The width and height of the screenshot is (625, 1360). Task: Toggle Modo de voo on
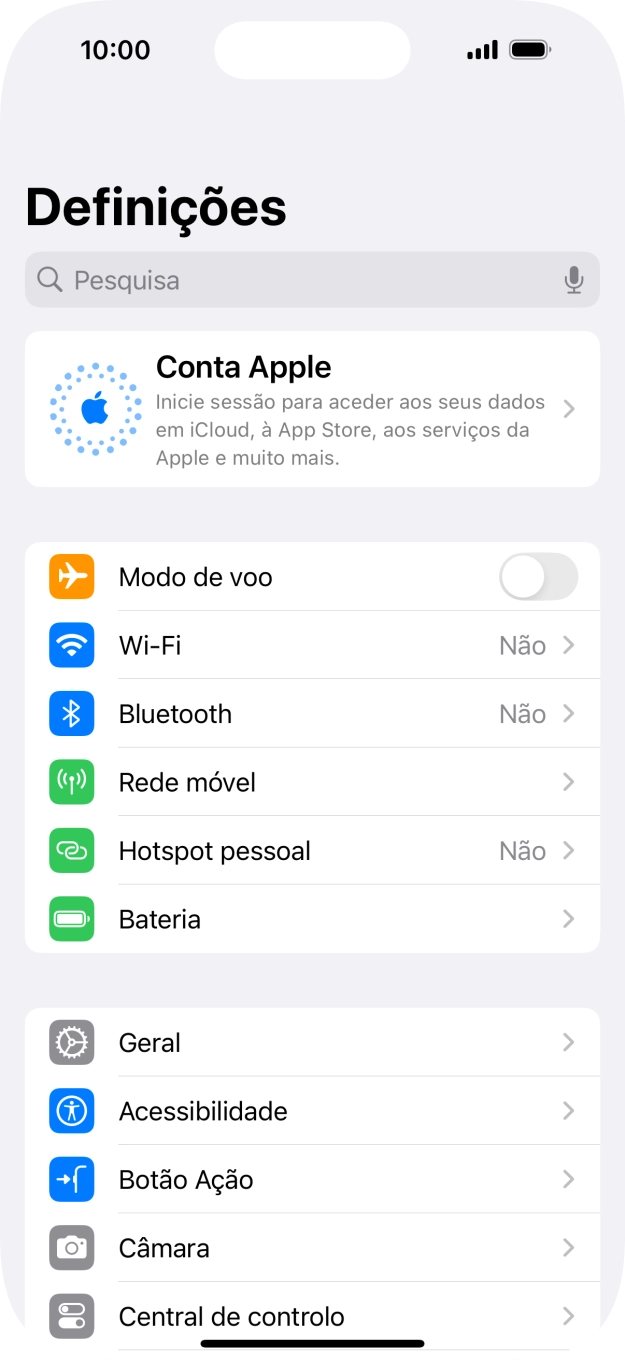click(538, 577)
